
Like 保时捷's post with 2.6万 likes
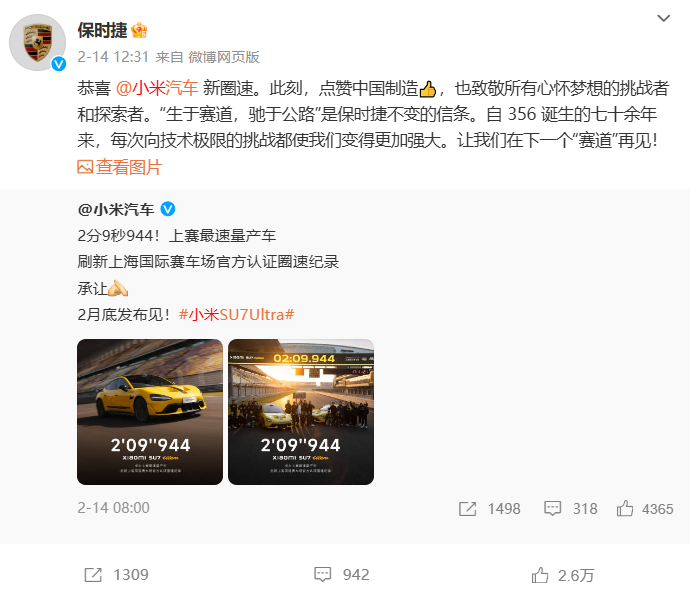(563, 574)
